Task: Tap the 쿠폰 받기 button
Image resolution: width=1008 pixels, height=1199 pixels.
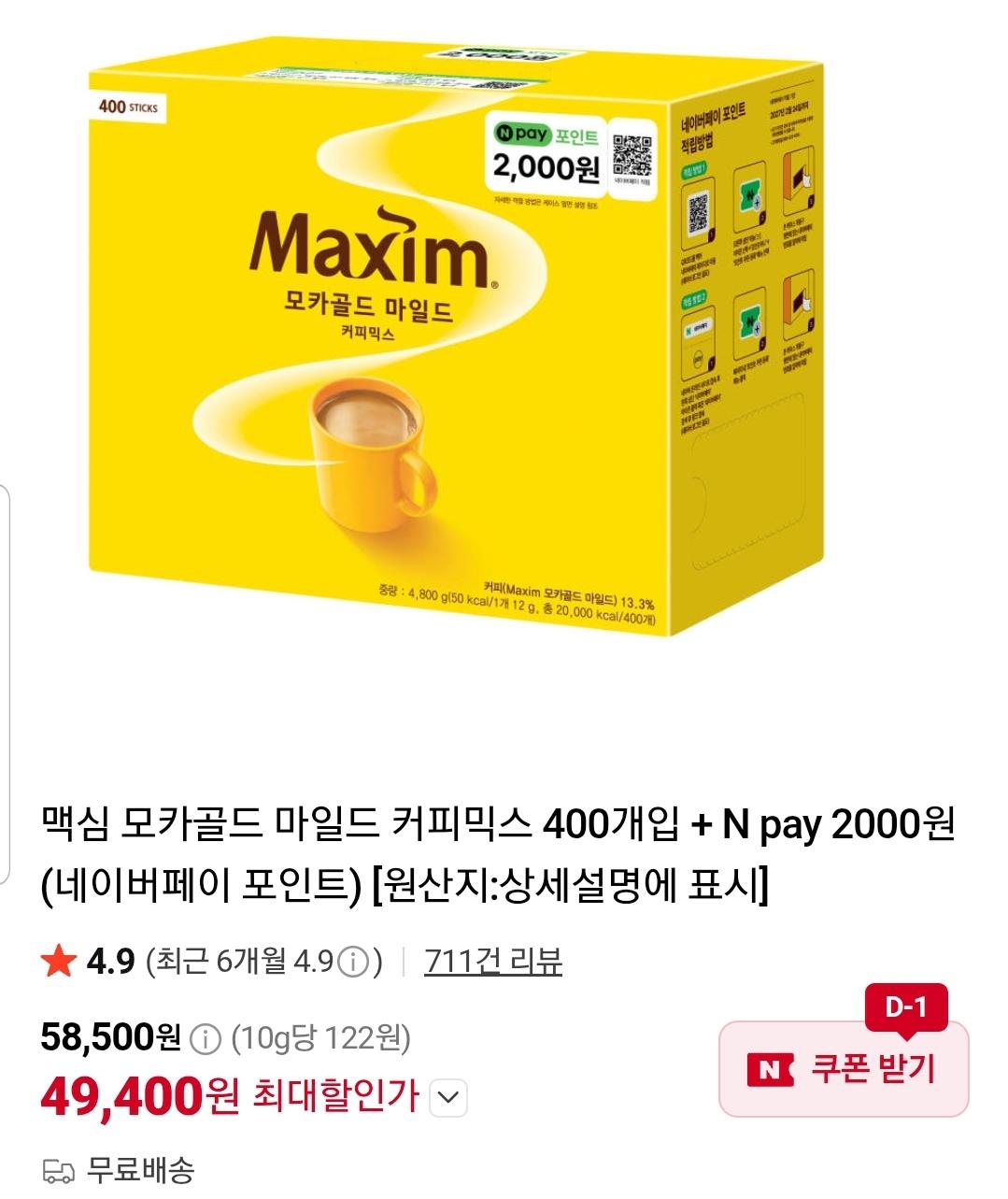Action: [x=844, y=1069]
